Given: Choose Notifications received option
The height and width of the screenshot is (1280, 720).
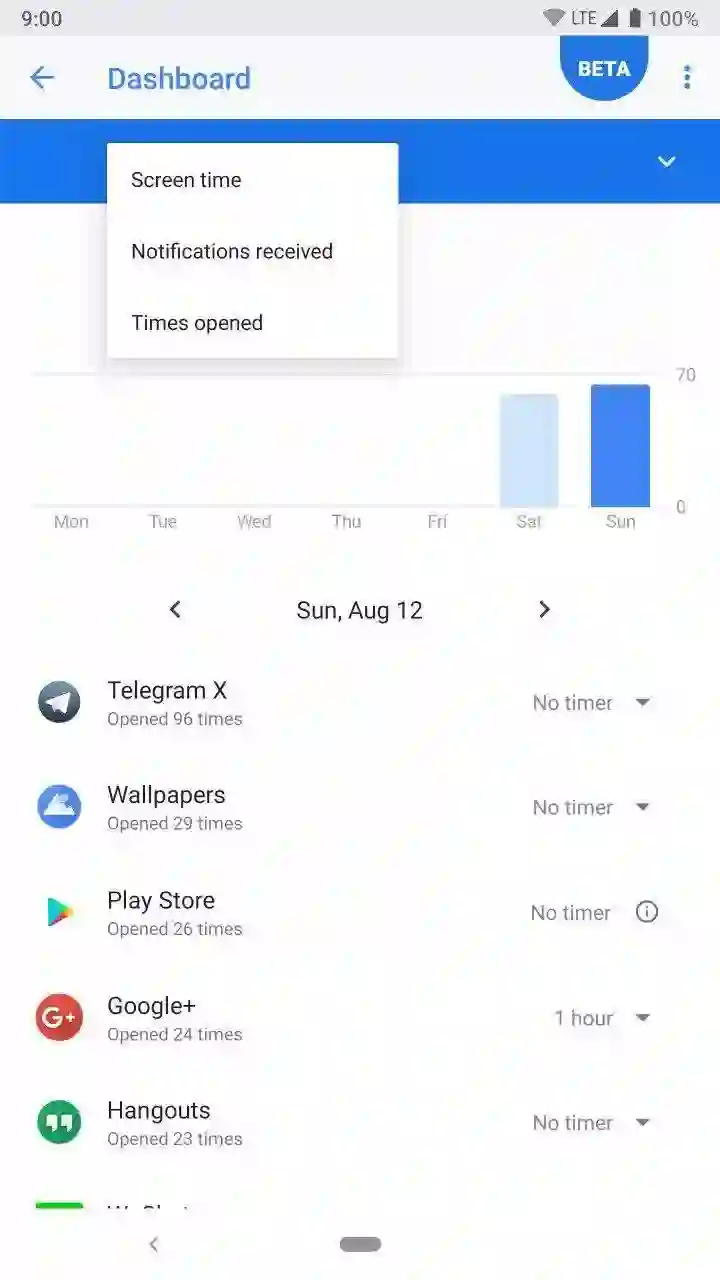Looking at the screenshot, I should 232,251.
